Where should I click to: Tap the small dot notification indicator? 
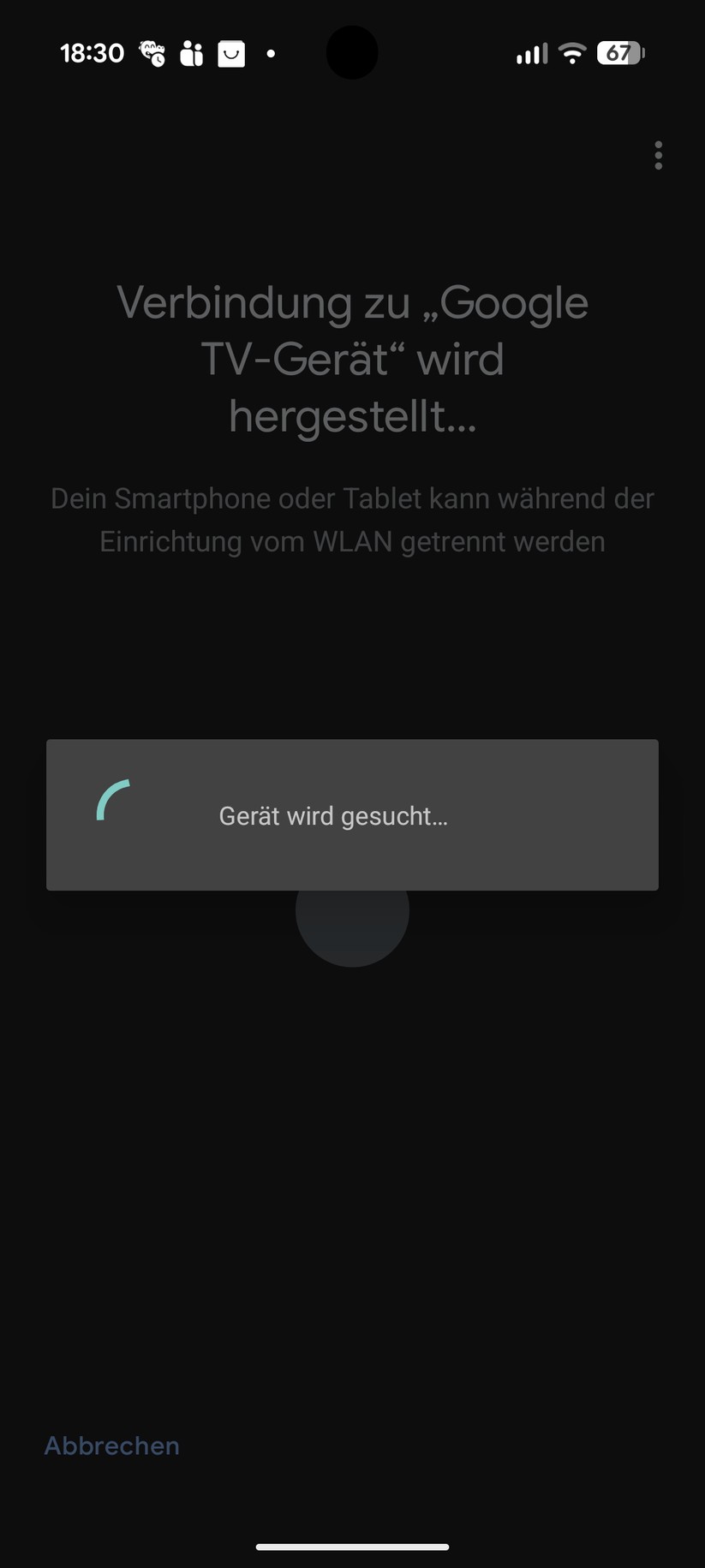coord(272,54)
